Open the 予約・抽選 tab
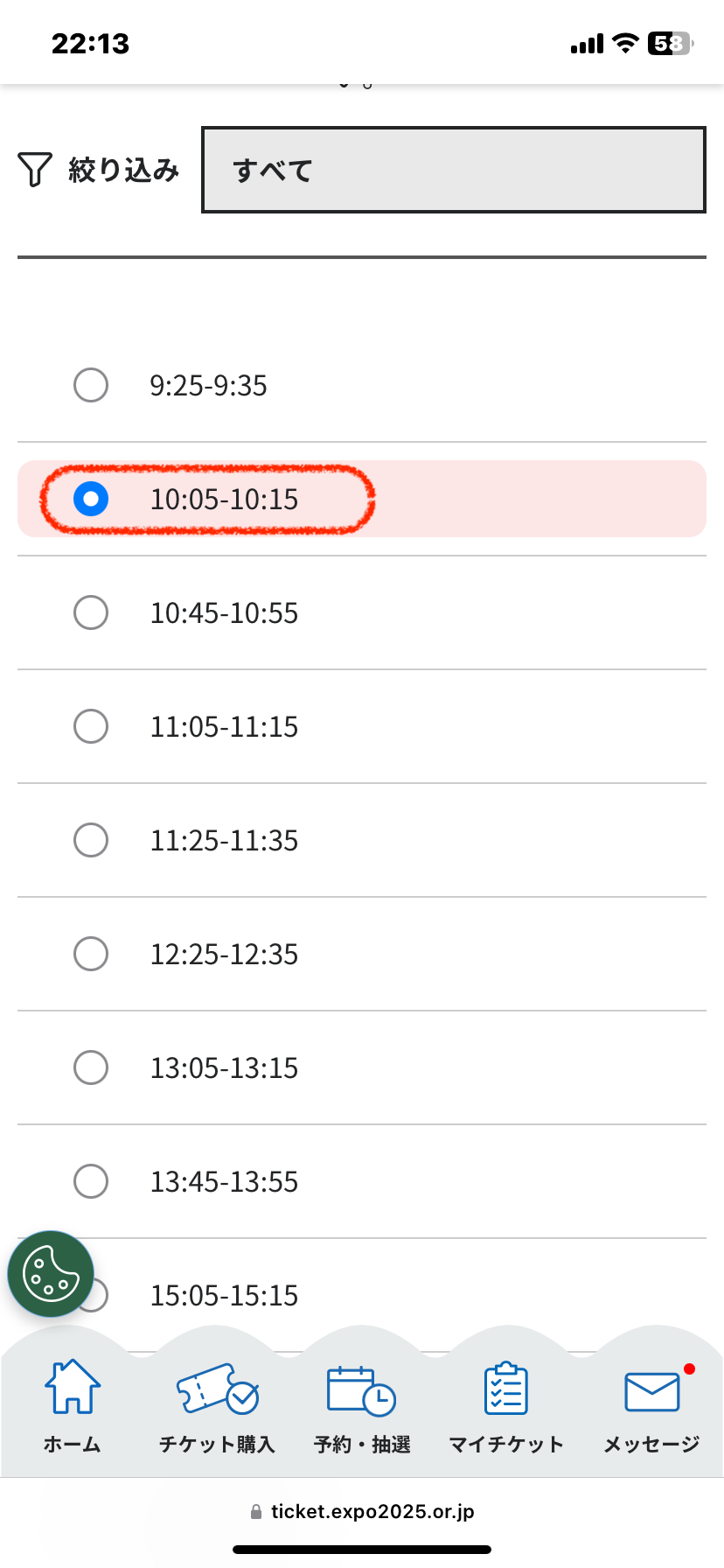The image size is (724, 1568). [362, 1406]
